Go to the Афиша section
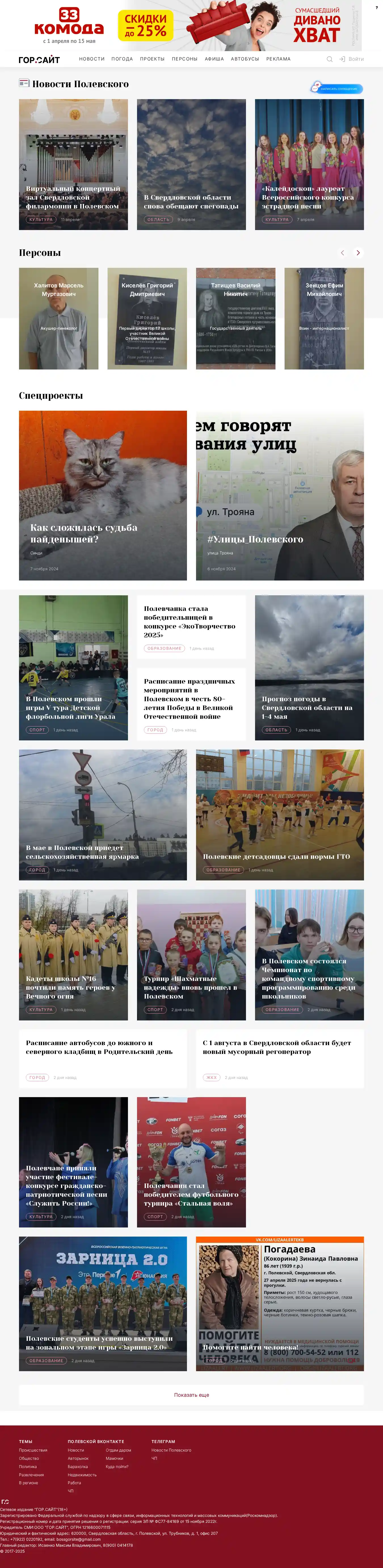This screenshot has width=383, height=1568. [x=214, y=59]
